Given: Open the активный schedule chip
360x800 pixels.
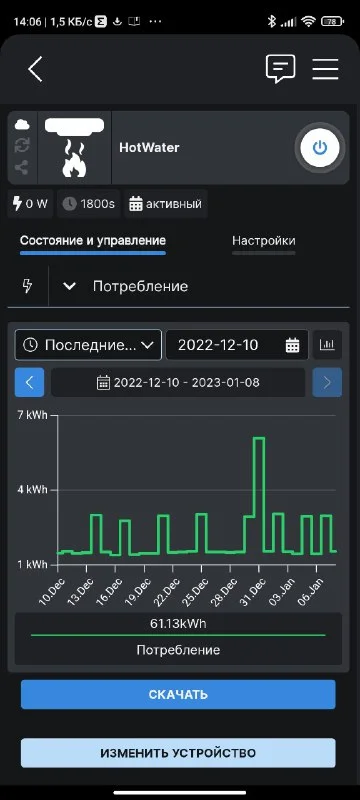Looking at the screenshot, I should click(x=166, y=204).
